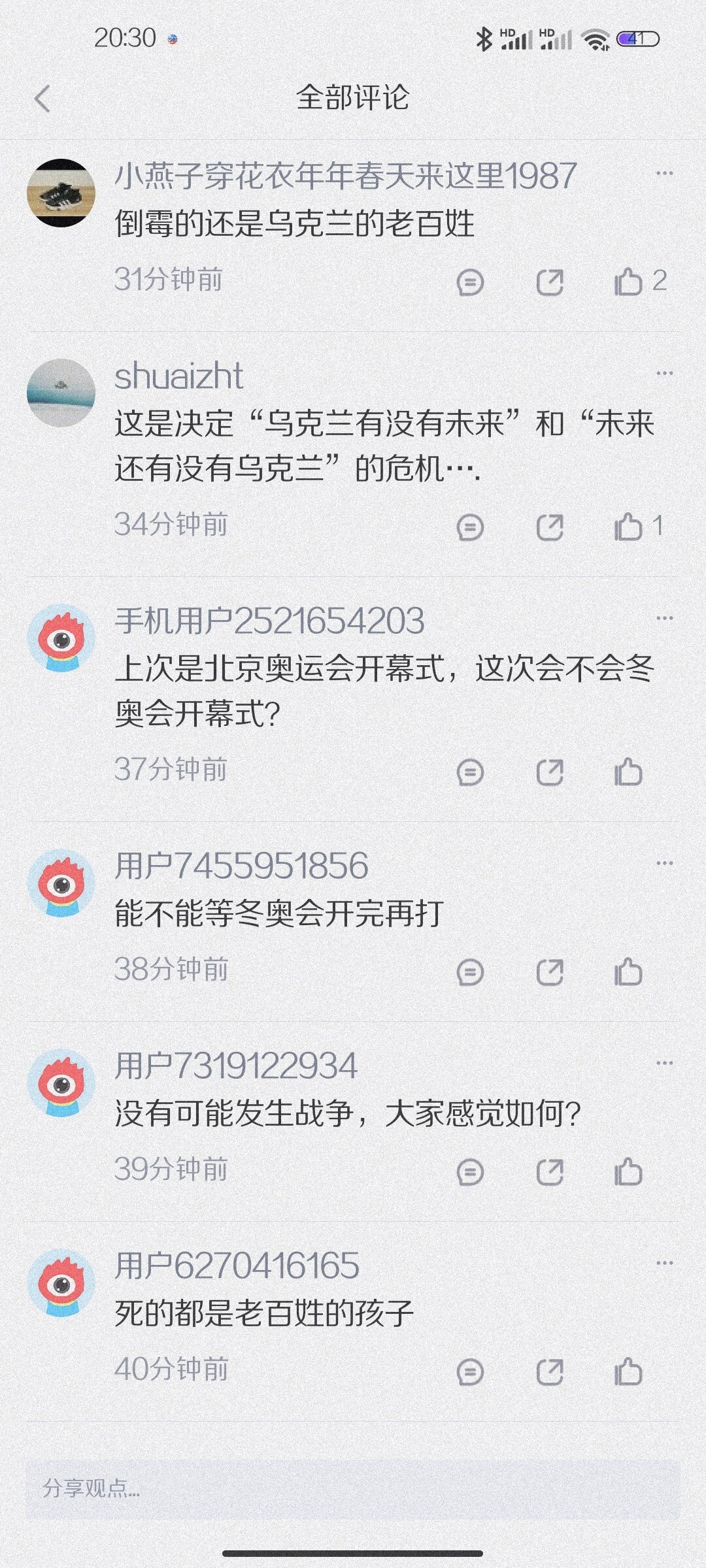Image resolution: width=706 pixels, height=1568 pixels.
Task: Reply to comment from 用户7455951856
Action: pos(470,972)
